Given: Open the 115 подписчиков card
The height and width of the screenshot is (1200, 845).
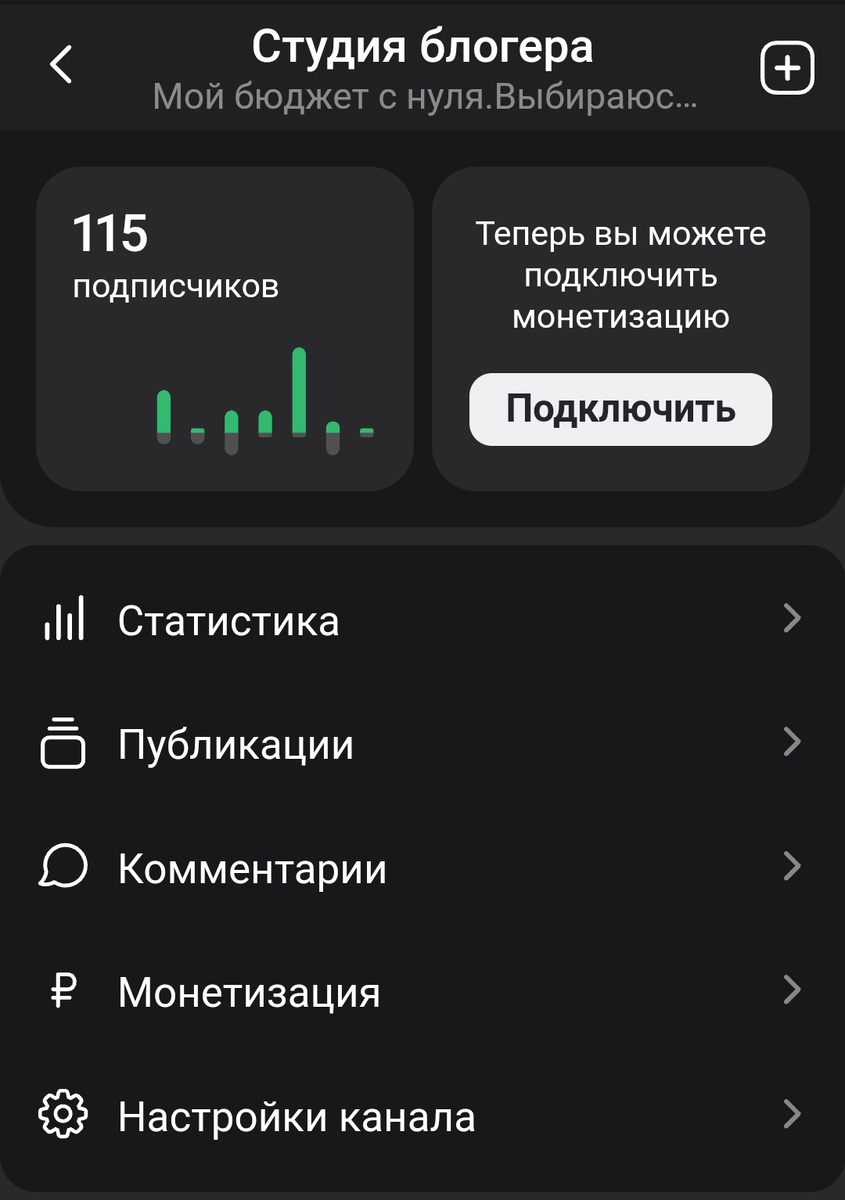Looking at the screenshot, I should (x=225, y=329).
